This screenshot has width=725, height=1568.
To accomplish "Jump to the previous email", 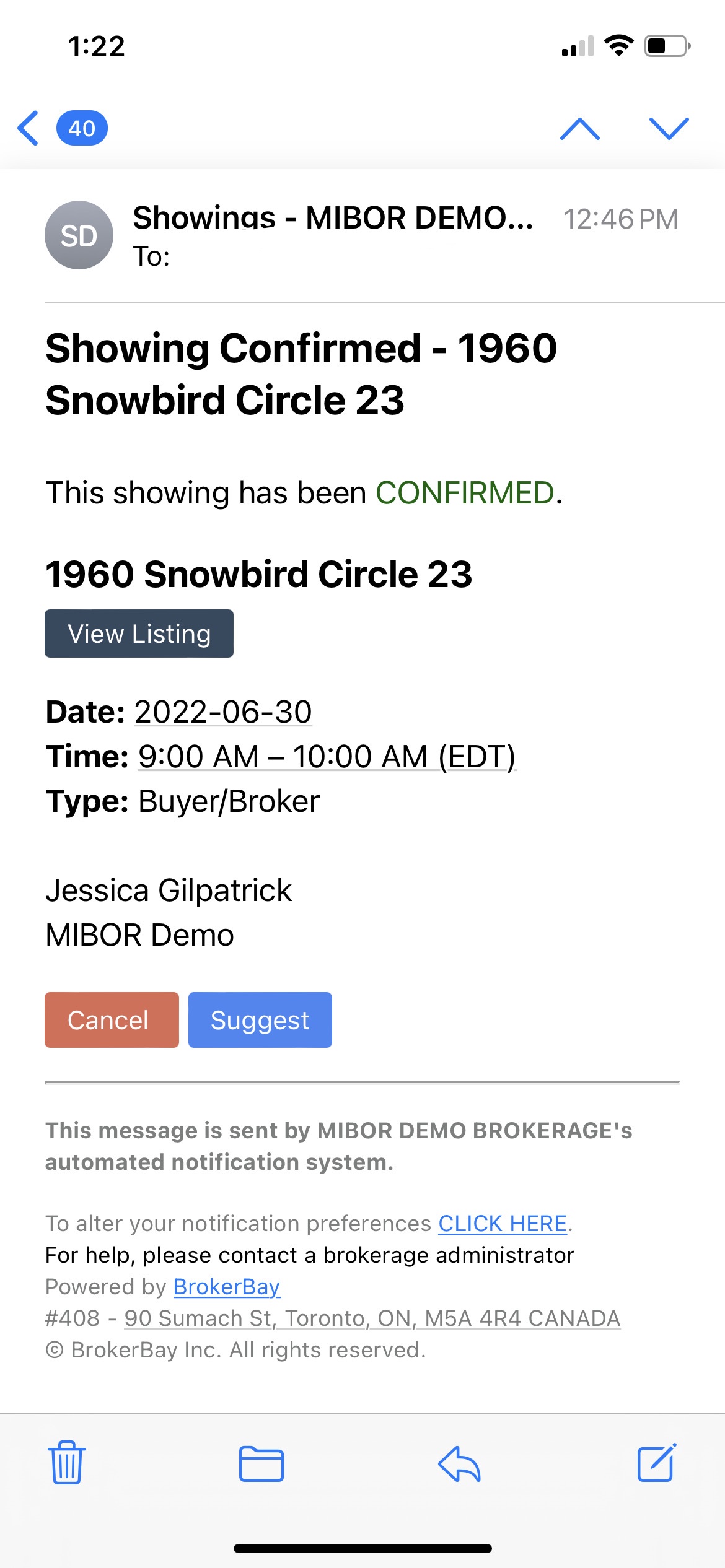I will 579,128.
